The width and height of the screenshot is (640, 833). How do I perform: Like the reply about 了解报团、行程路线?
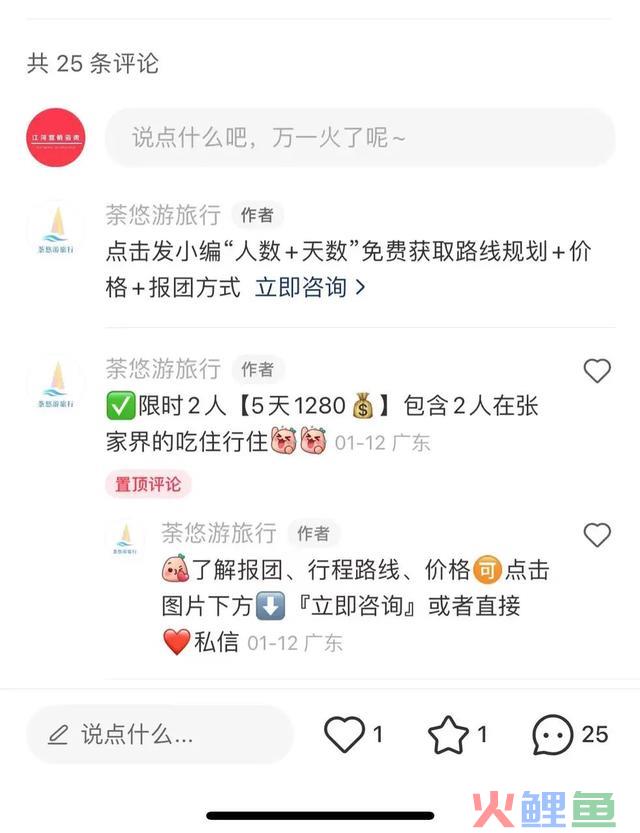pyautogui.click(x=597, y=535)
